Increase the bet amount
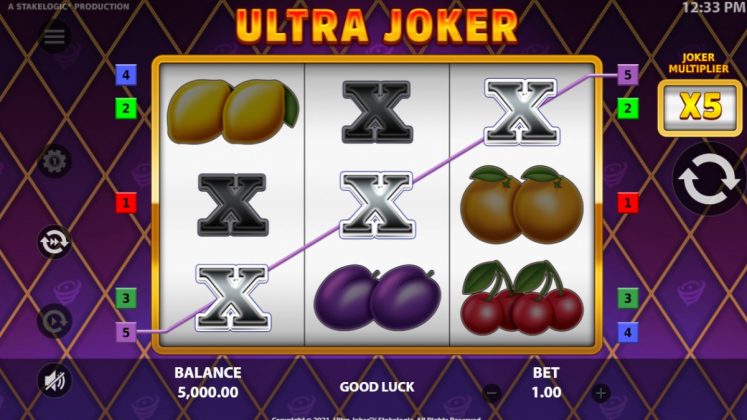 point(600,393)
